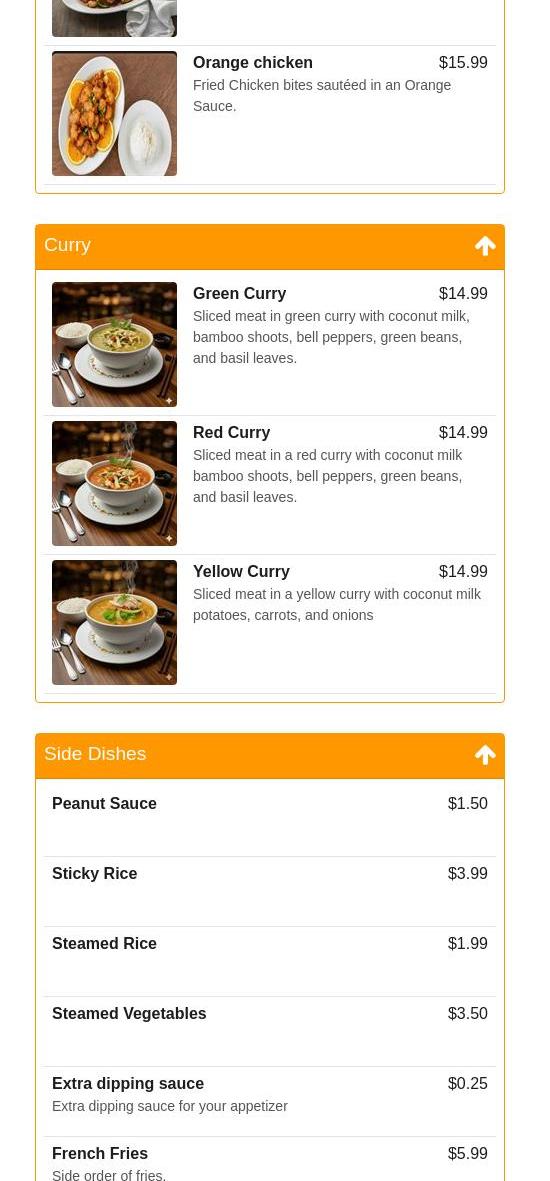
Task: Select Green Curry from the menu
Action: coord(270,346)
